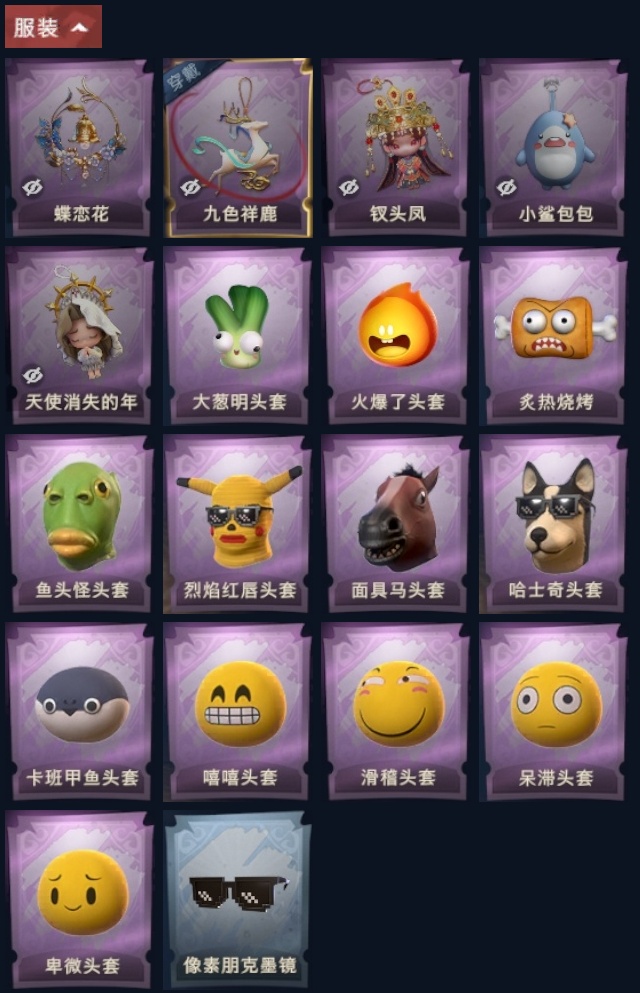The height and width of the screenshot is (993, 640).
Task: Select the 鱼头怪头套 fish mask
Action: point(79,524)
